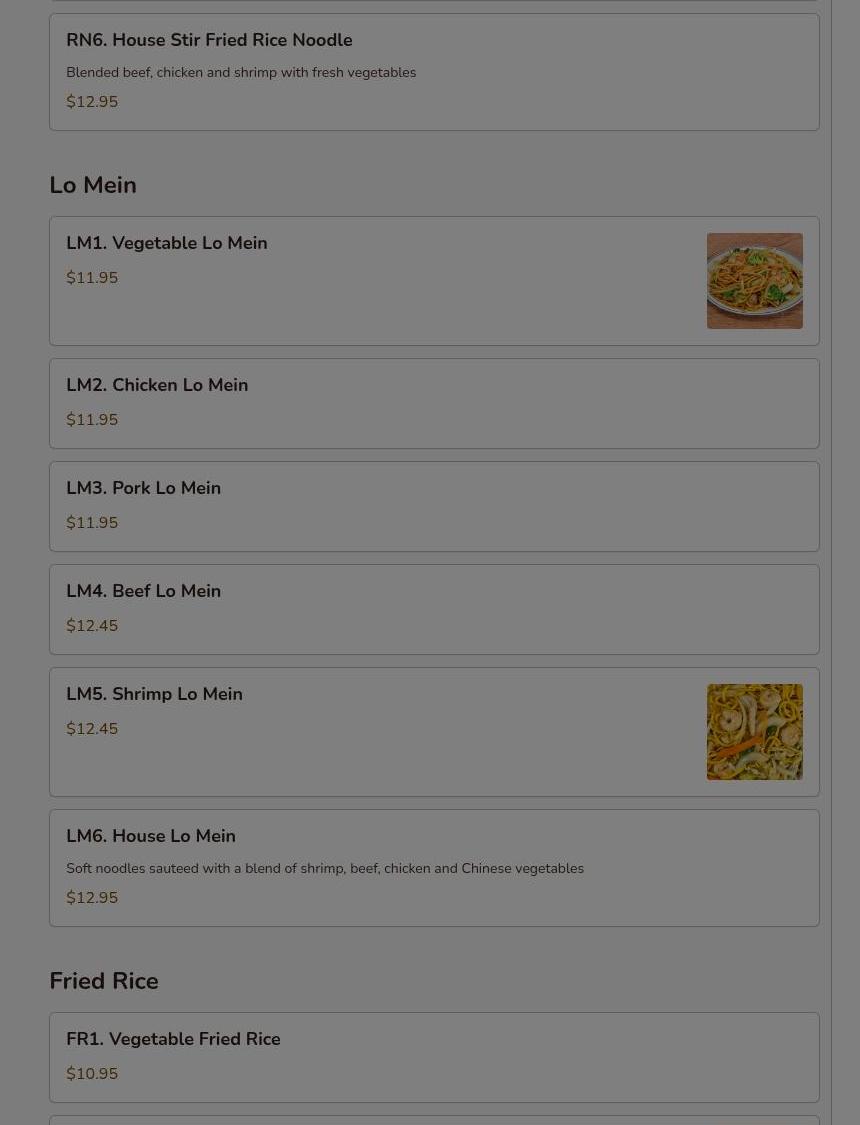View LM6. House Lo Mein
860x1125 pixels.
click(x=433, y=867)
